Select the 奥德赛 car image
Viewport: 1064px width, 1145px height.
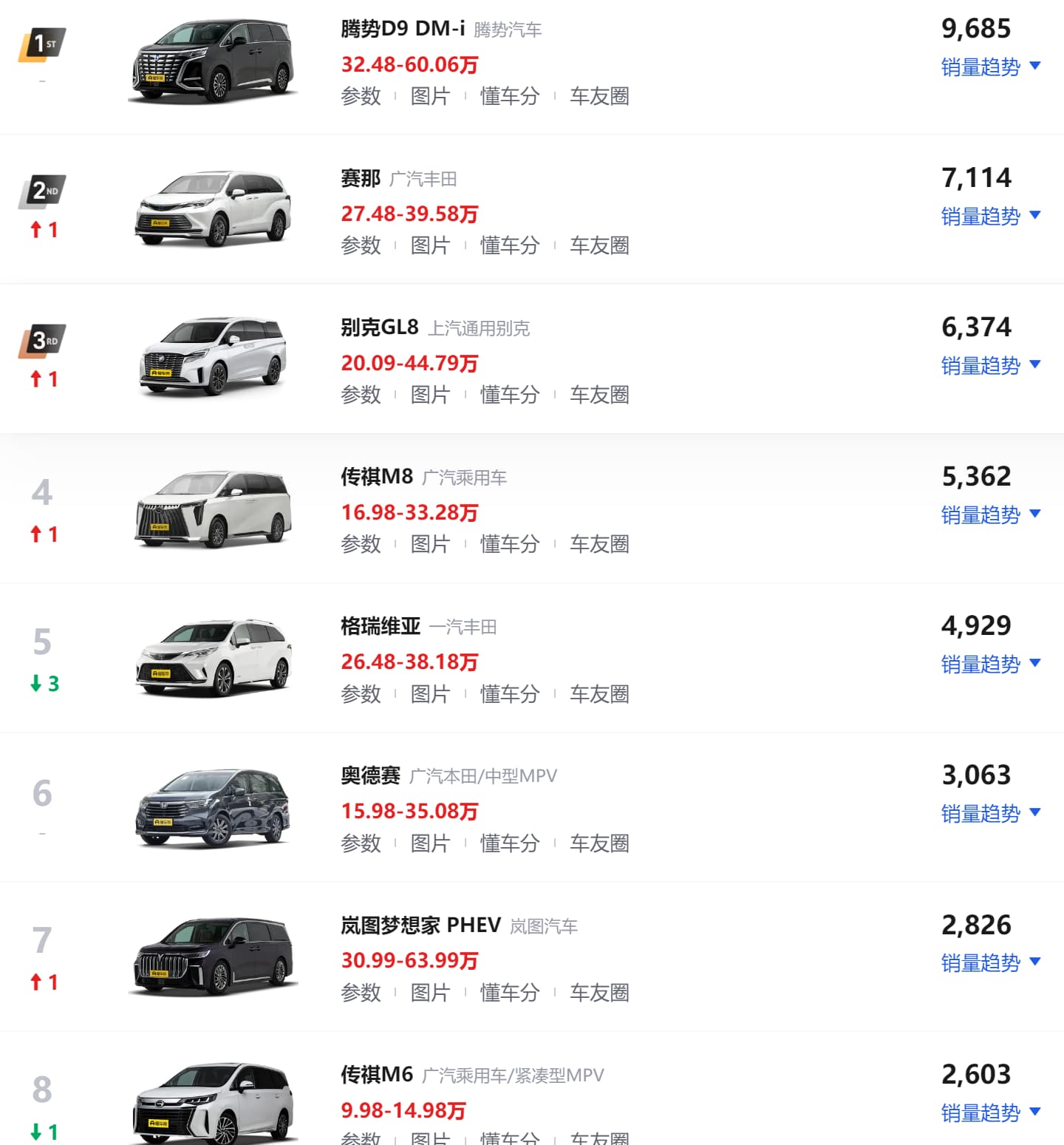pos(213,808)
